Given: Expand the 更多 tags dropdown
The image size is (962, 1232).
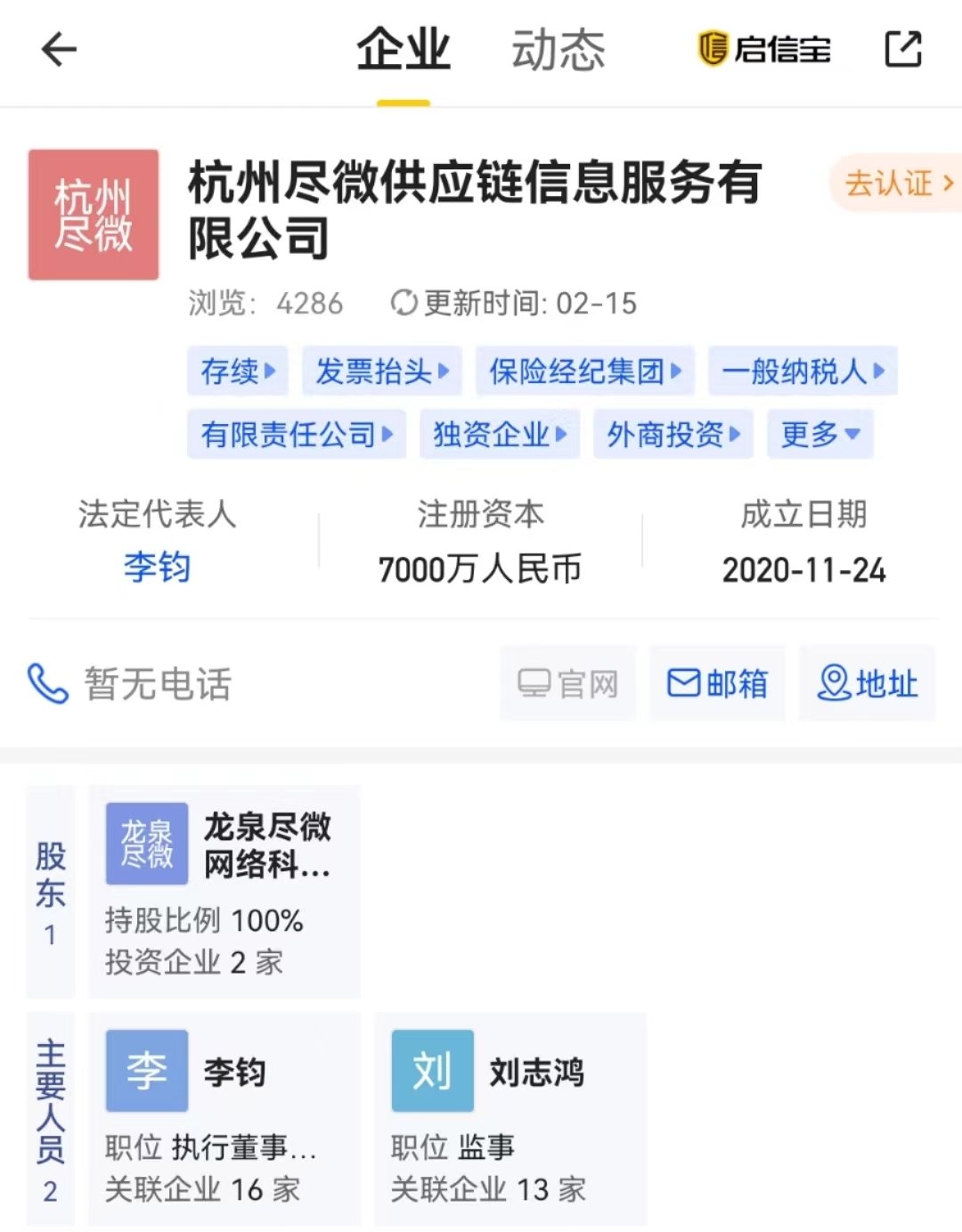Looking at the screenshot, I should pyautogui.click(x=820, y=434).
